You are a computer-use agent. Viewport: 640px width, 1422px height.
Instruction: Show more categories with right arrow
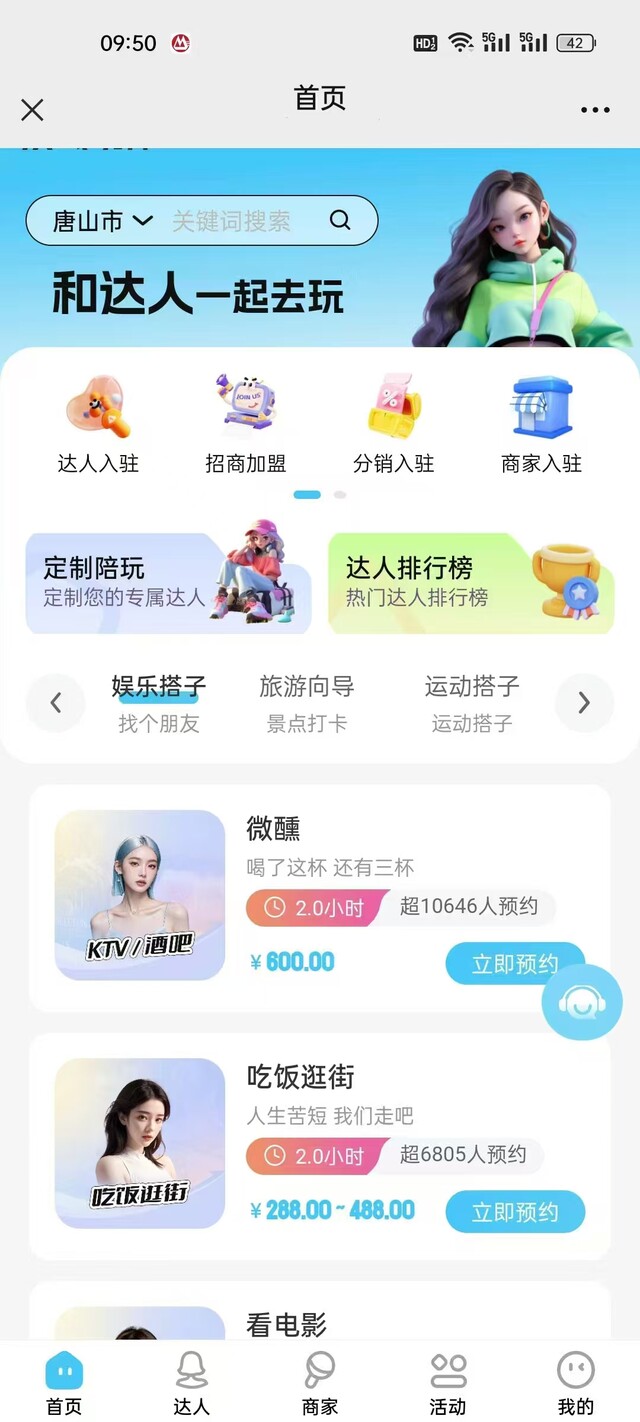pyautogui.click(x=584, y=703)
